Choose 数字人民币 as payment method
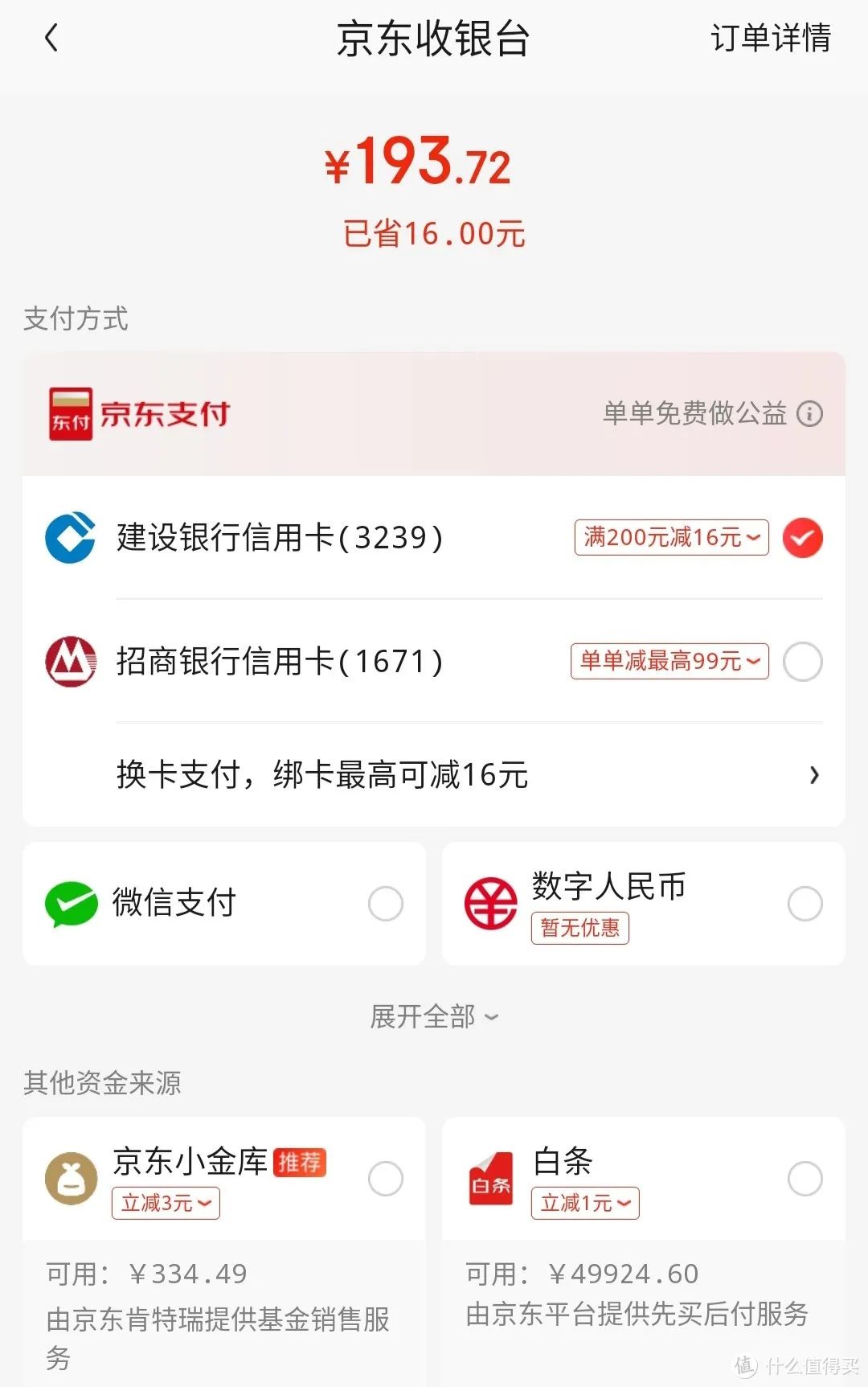 (x=805, y=904)
